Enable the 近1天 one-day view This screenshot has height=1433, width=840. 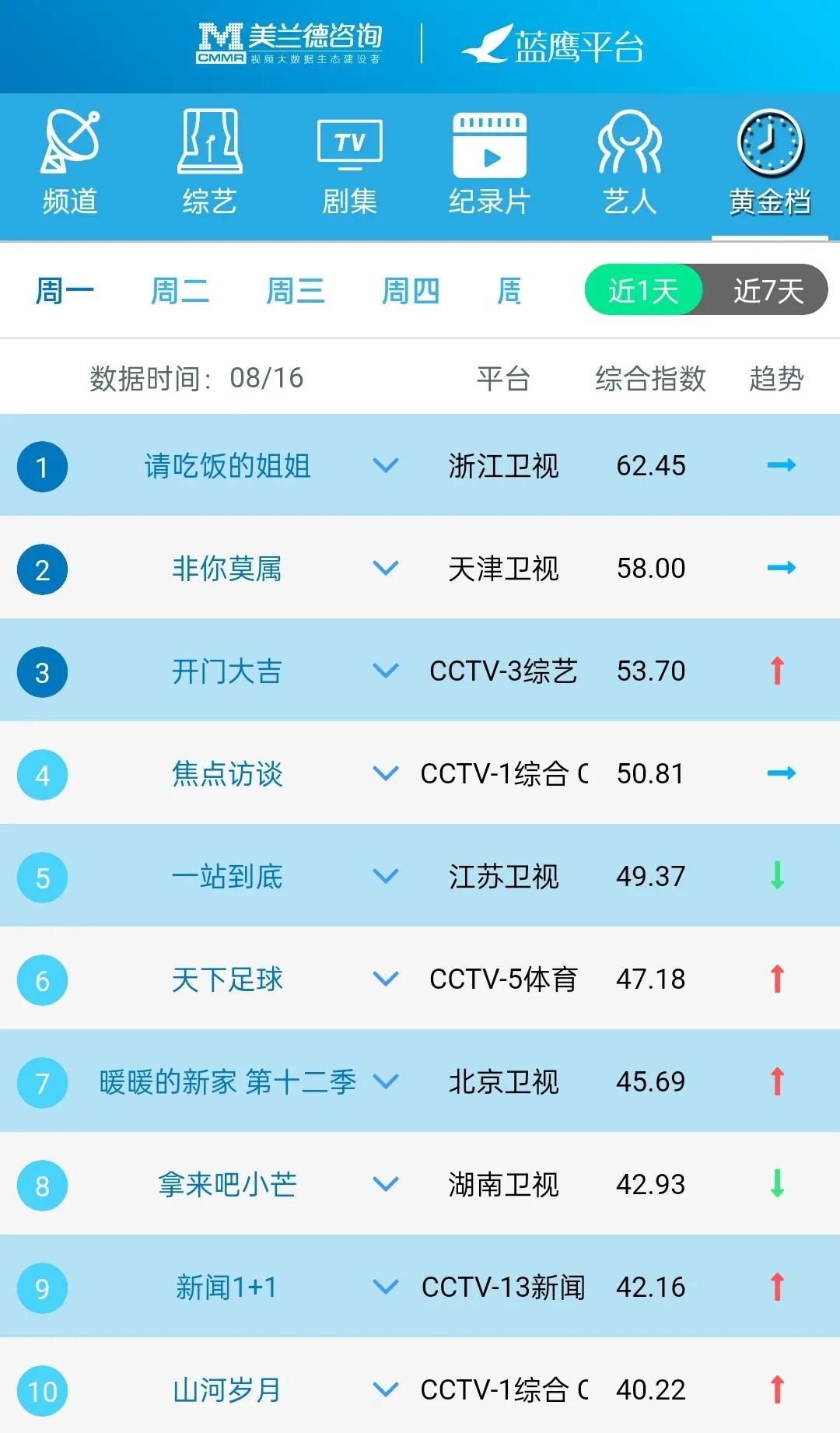click(x=643, y=289)
